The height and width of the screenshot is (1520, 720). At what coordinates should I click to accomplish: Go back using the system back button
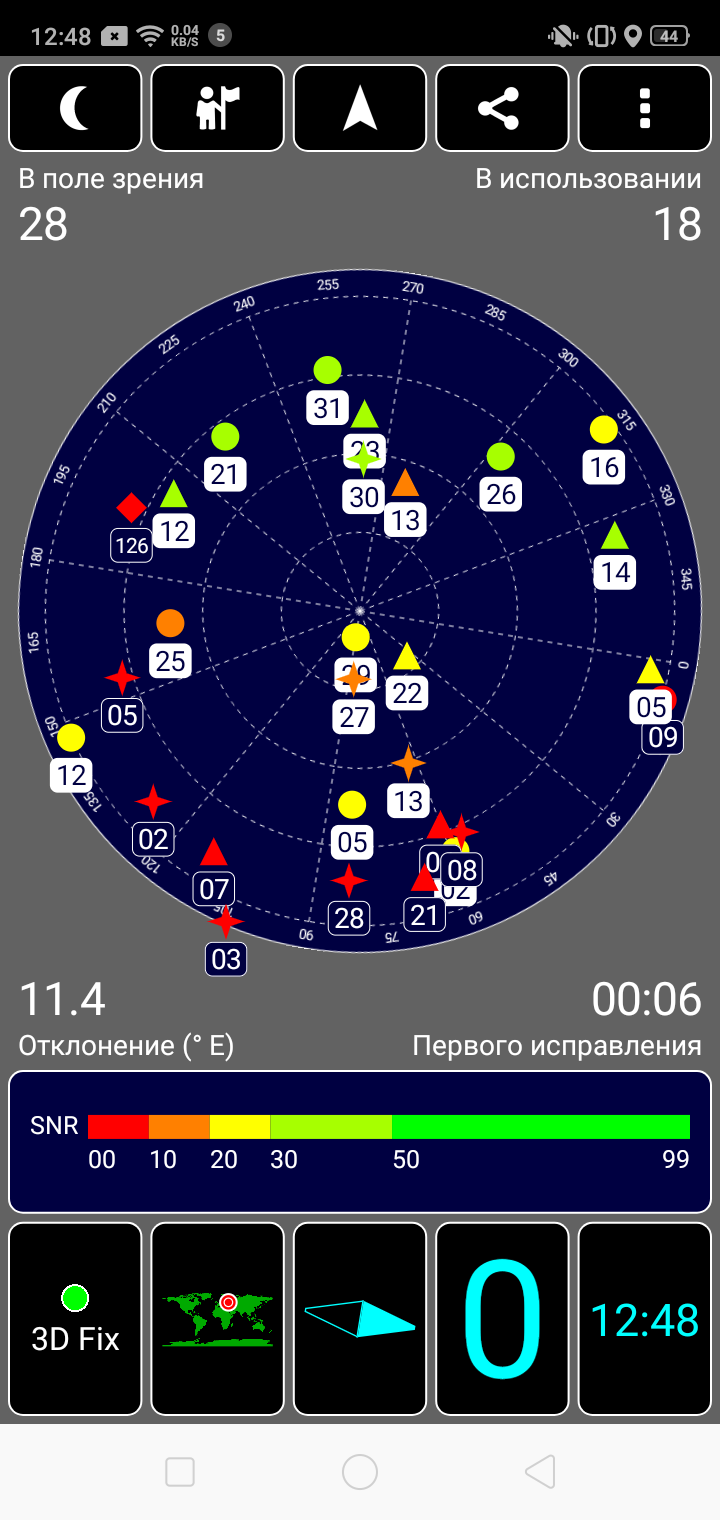pyautogui.click(x=540, y=1471)
